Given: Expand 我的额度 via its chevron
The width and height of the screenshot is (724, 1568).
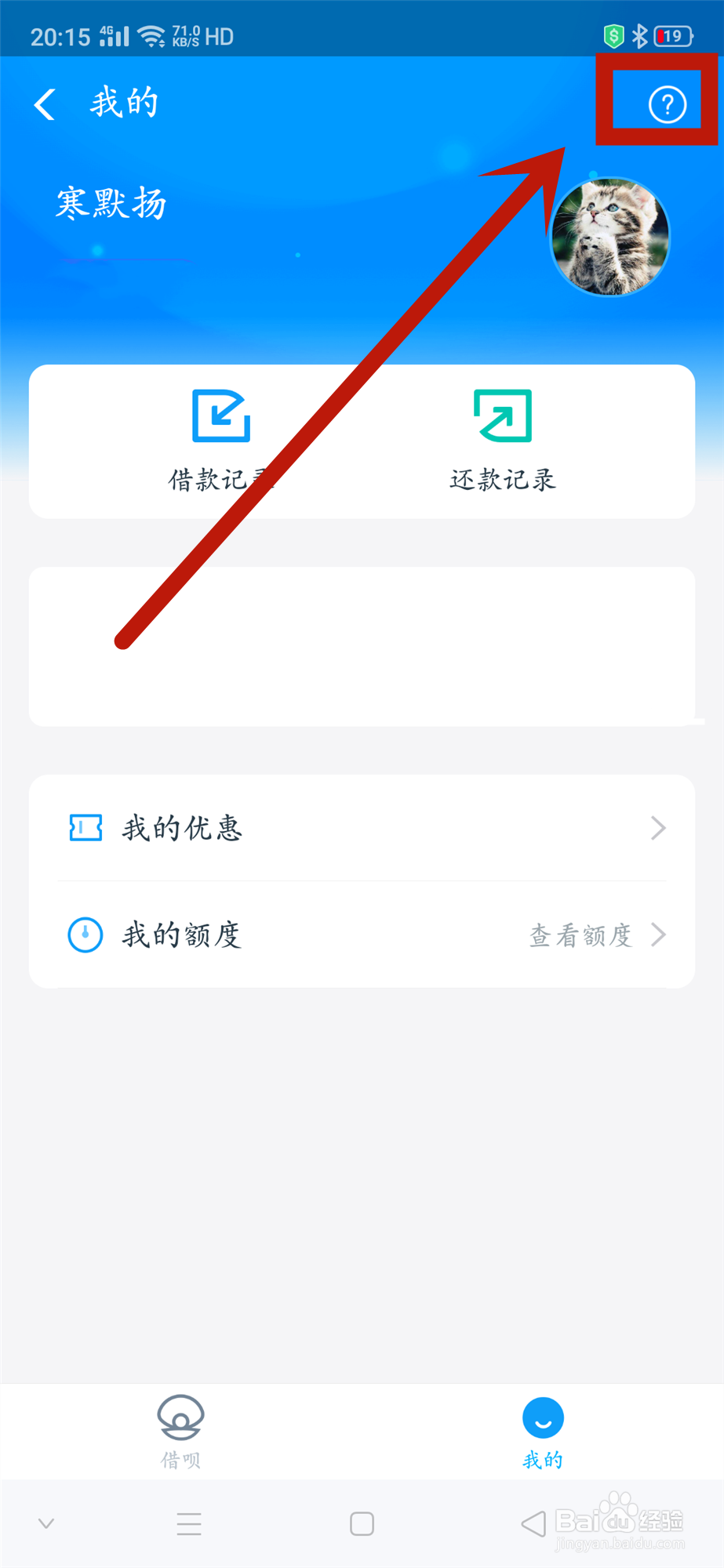Looking at the screenshot, I should 658,935.
